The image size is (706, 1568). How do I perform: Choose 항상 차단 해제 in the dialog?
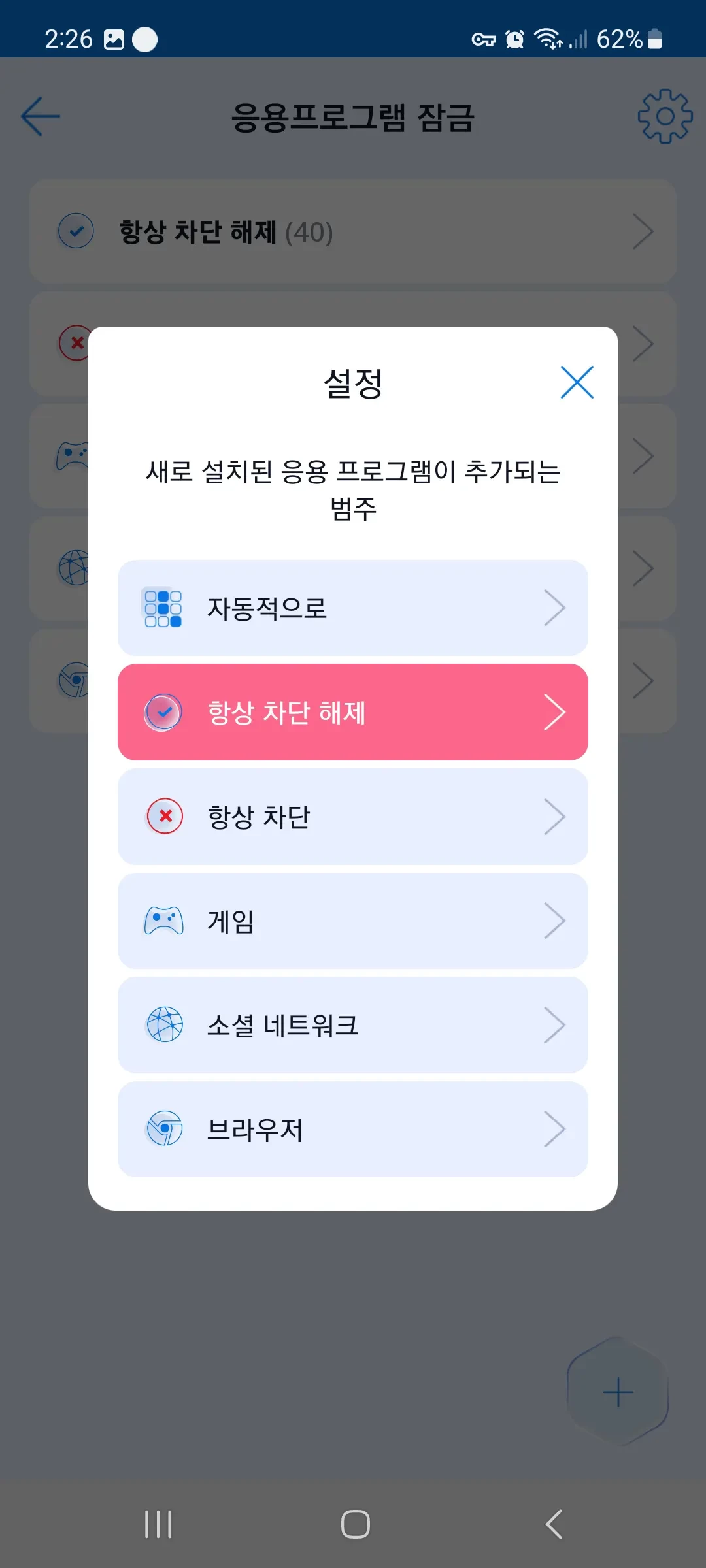pos(353,712)
